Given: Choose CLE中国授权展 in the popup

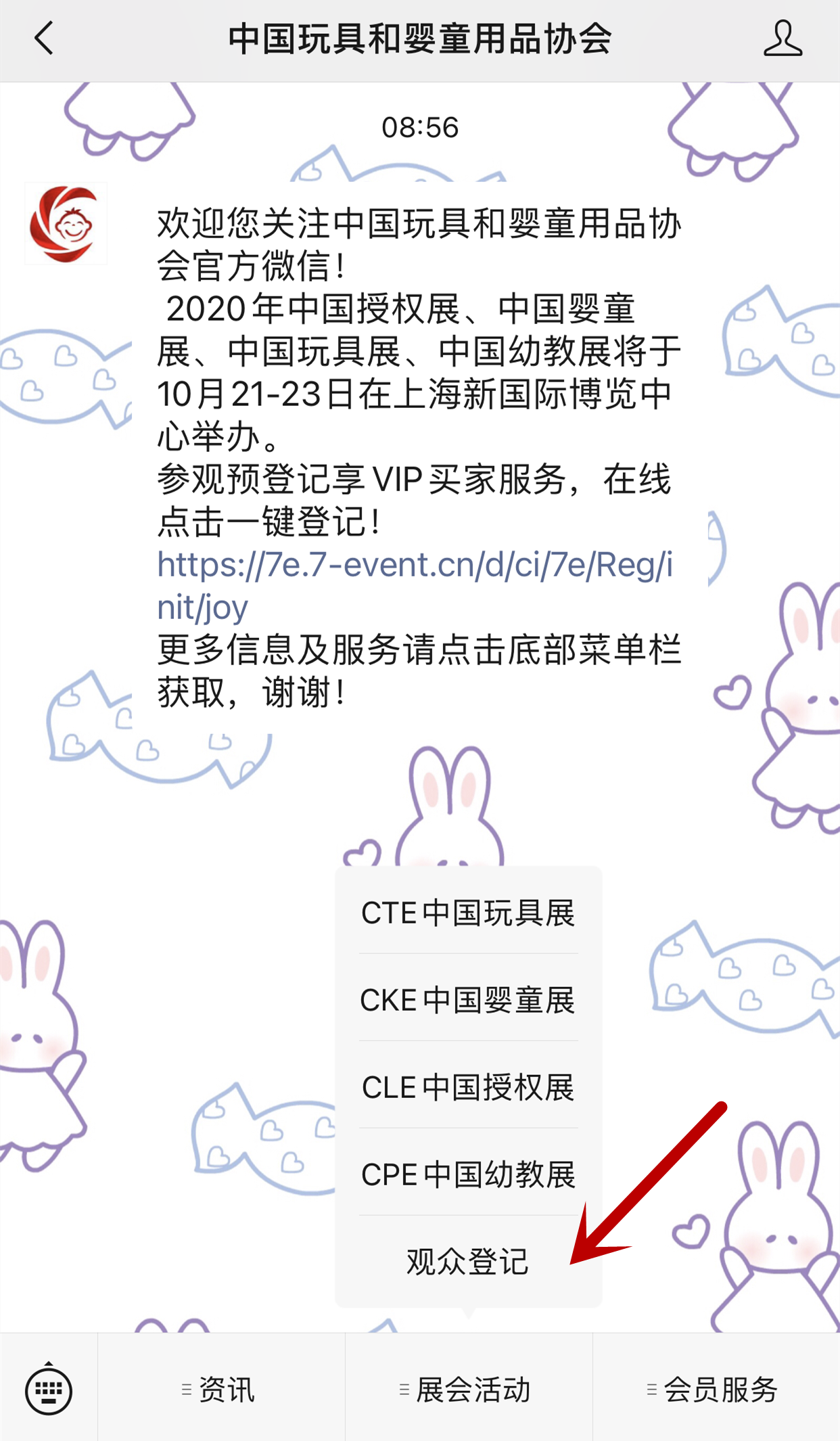Looking at the screenshot, I should [468, 1088].
